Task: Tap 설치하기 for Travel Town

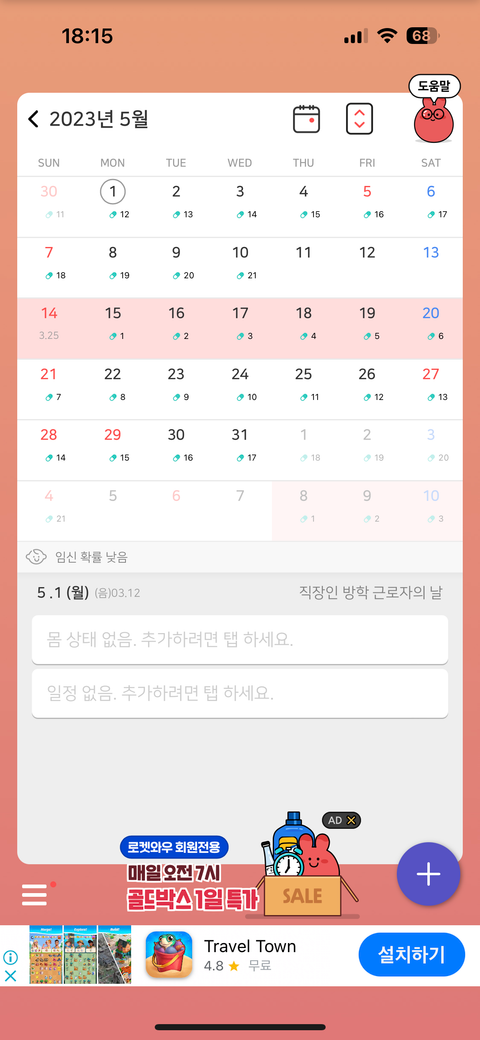Action: click(412, 954)
